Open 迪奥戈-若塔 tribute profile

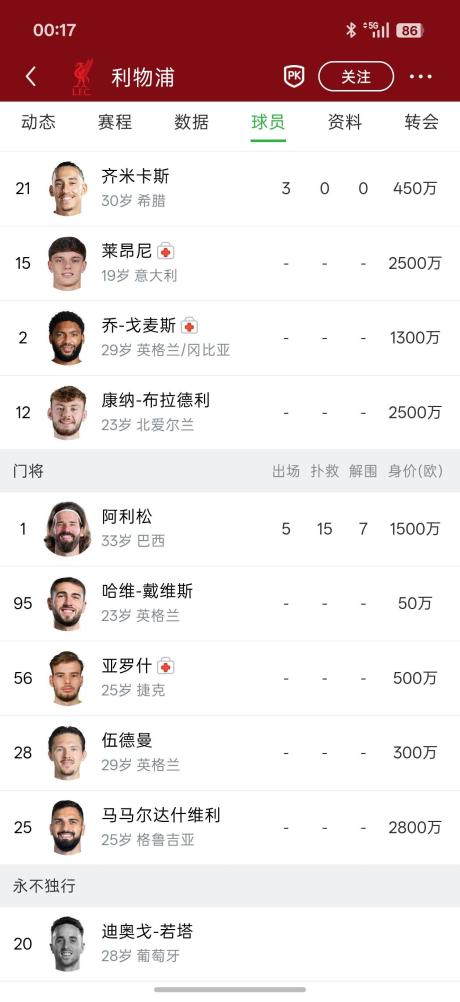point(230,944)
